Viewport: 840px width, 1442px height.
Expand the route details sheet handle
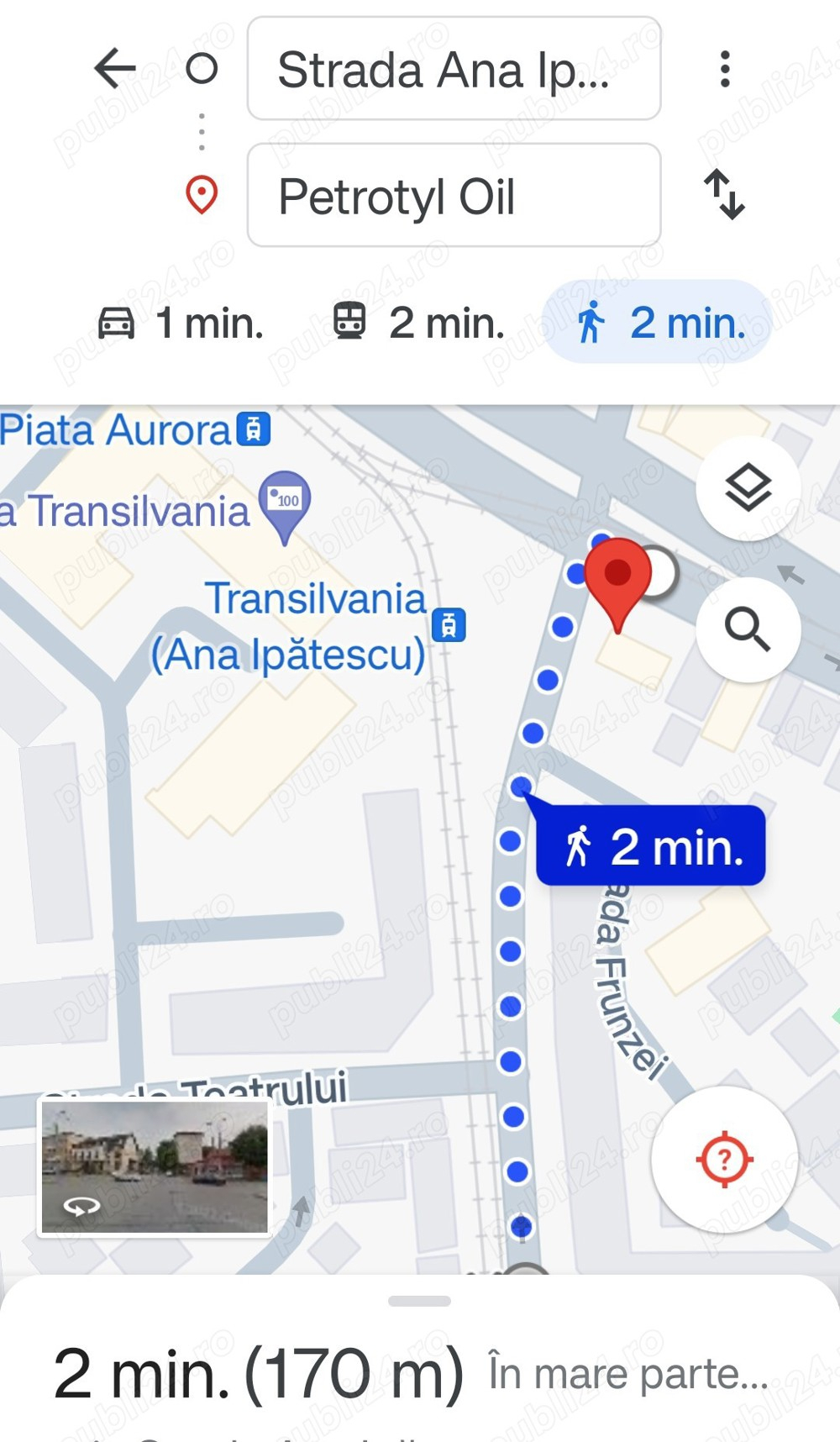click(420, 1301)
